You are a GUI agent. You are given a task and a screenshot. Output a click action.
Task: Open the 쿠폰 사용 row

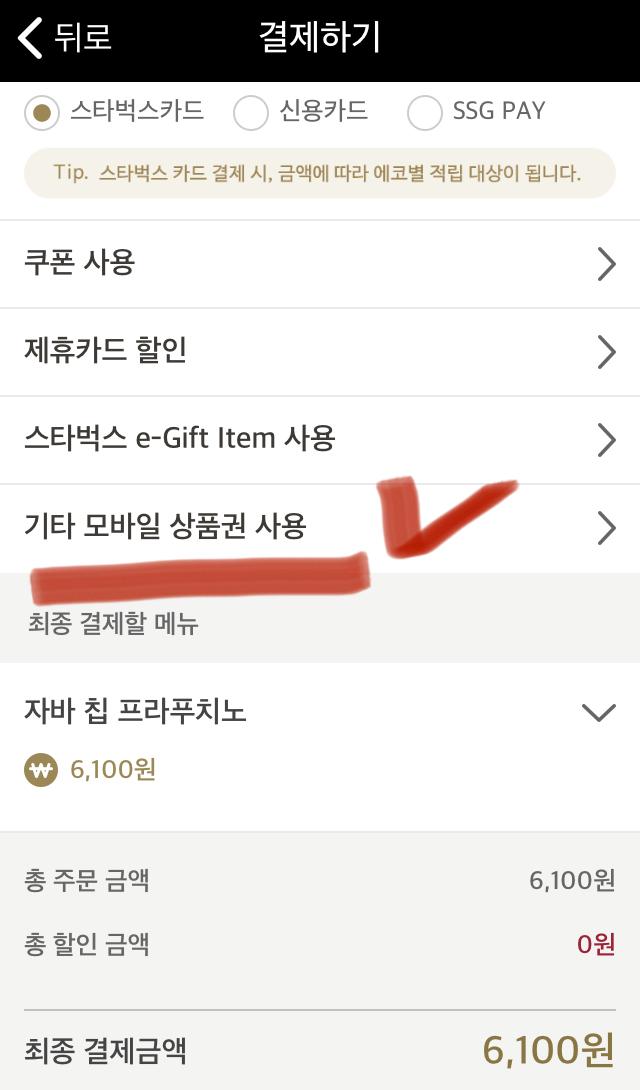[320, 264]
